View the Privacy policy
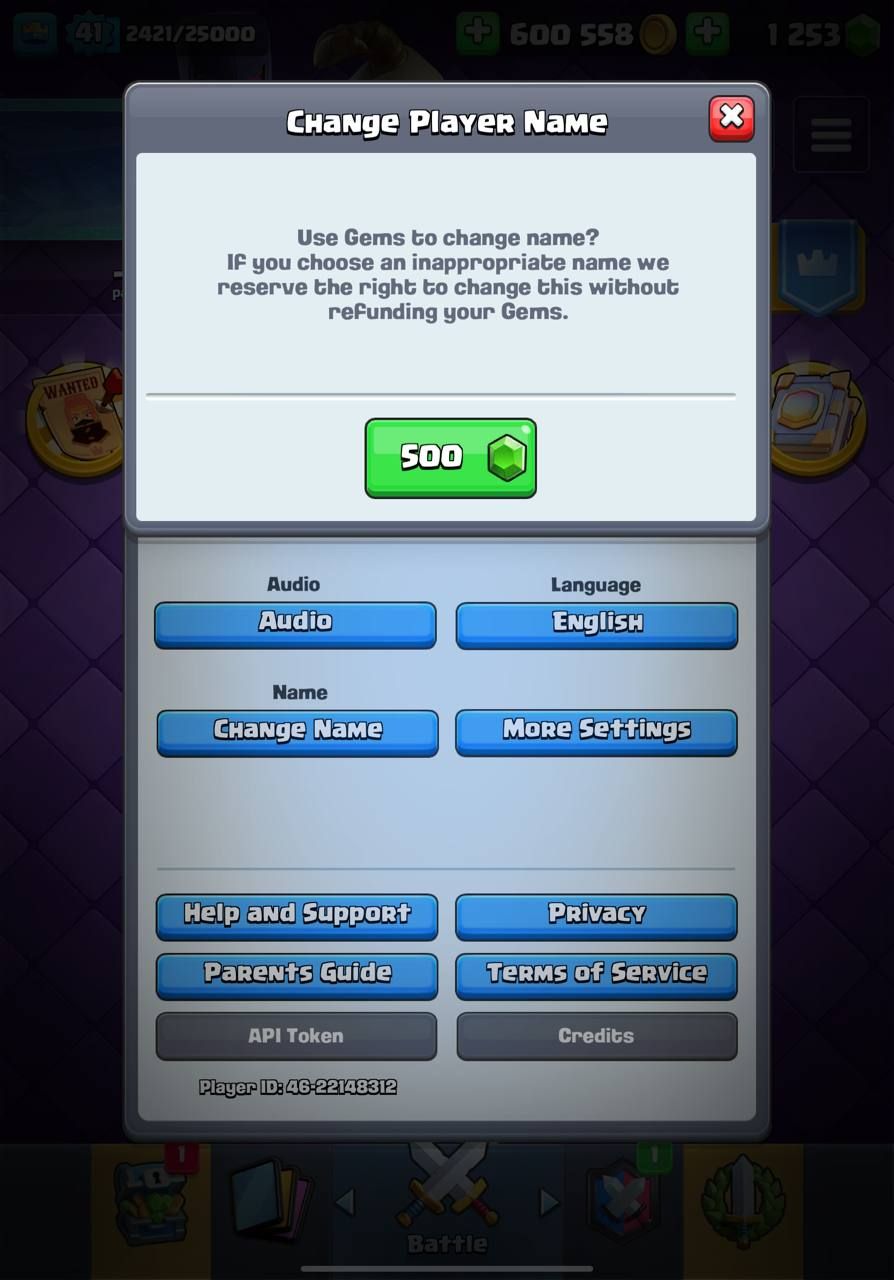This screenshot has width=894, height=1280. click(596, 915)
